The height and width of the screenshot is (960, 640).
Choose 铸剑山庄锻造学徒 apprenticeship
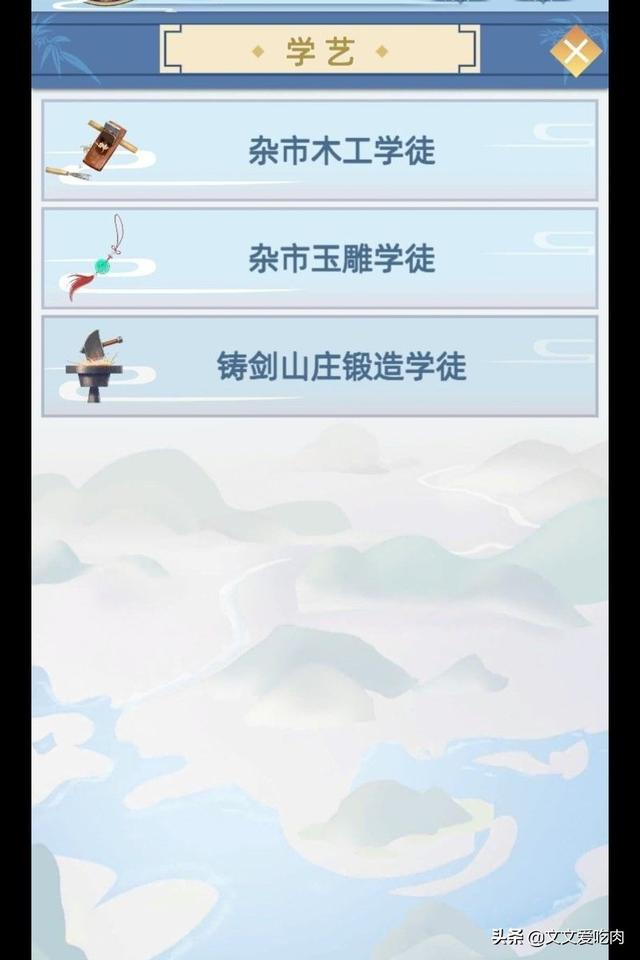tap(320, 367)
